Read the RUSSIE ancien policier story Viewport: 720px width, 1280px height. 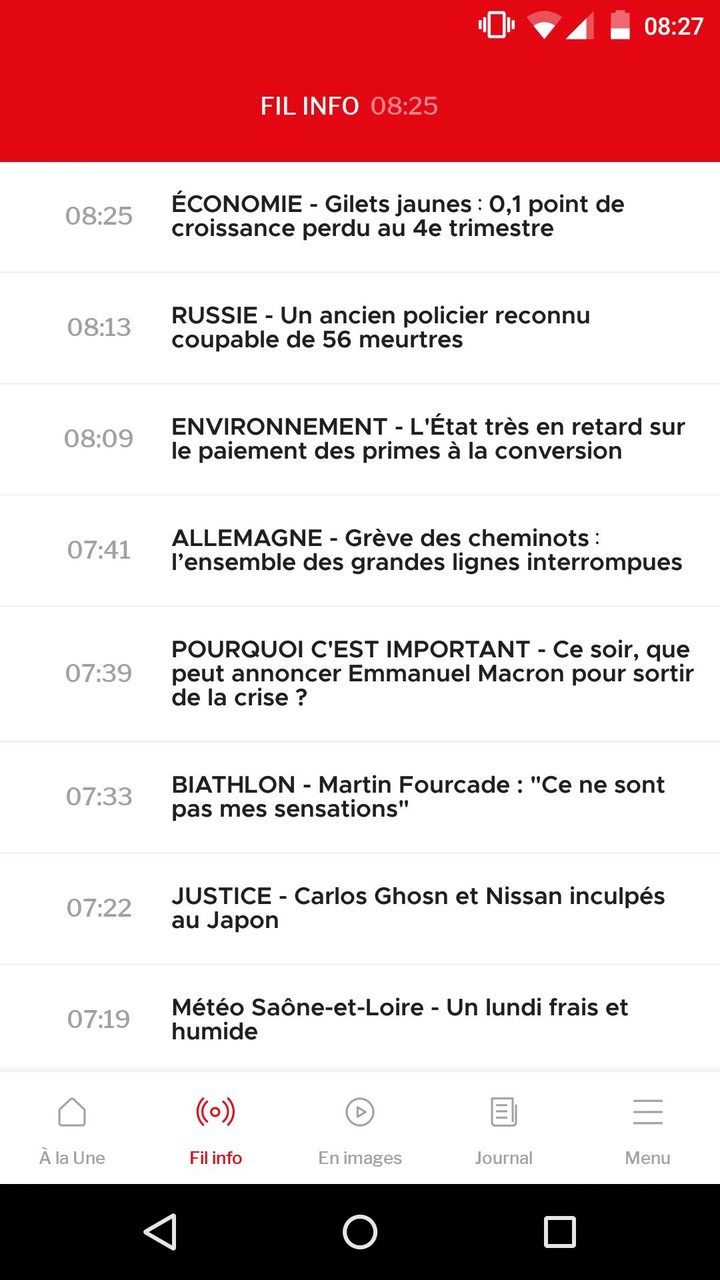[x=381, y=327]
